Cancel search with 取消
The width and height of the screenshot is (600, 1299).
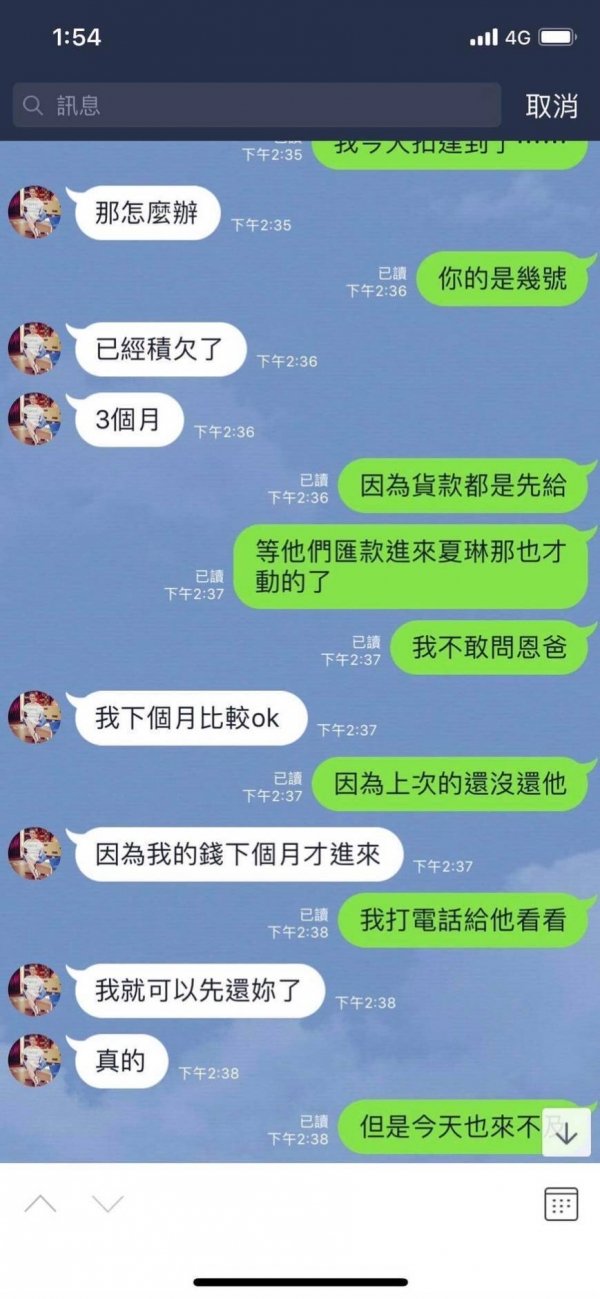[552, 105]
